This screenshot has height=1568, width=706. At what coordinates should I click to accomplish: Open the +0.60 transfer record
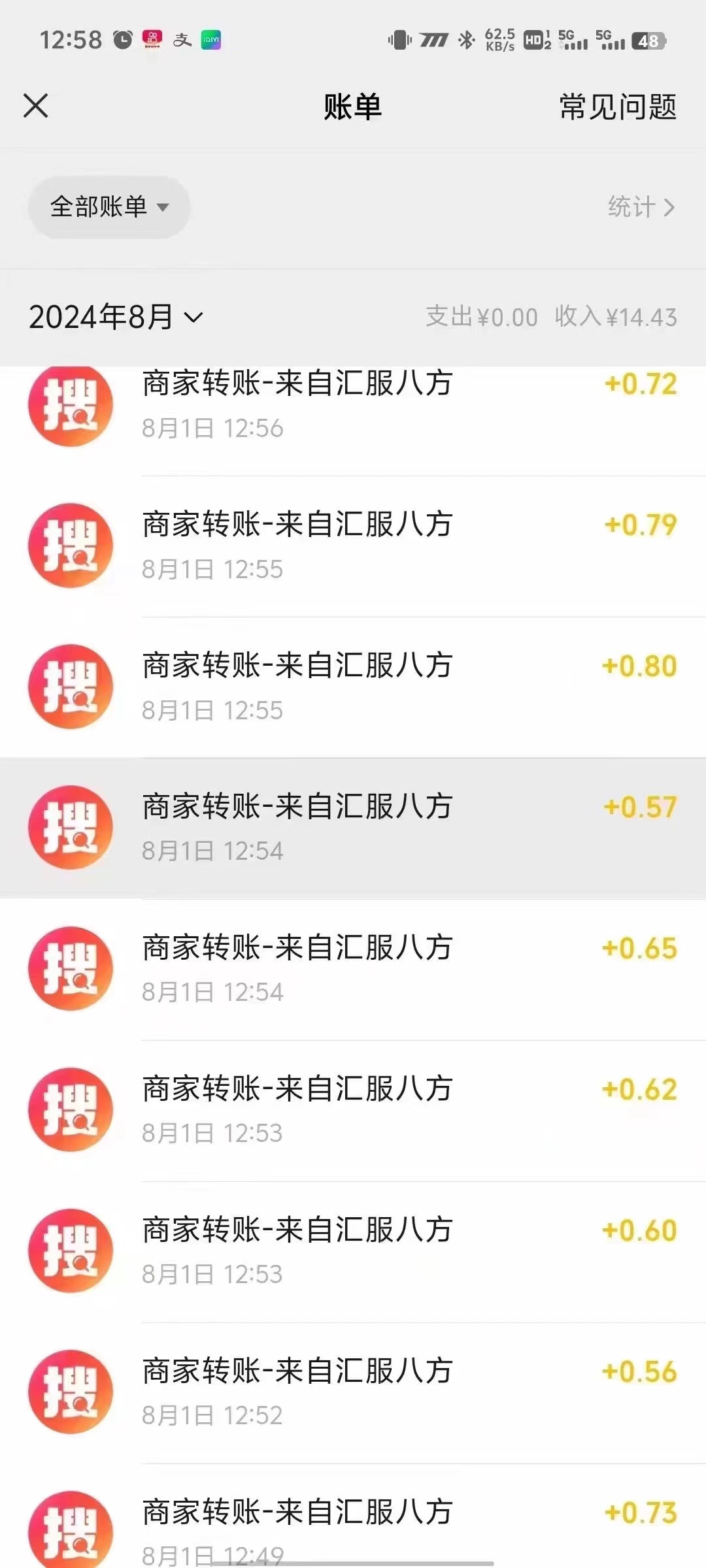(x=353, y=1252)
